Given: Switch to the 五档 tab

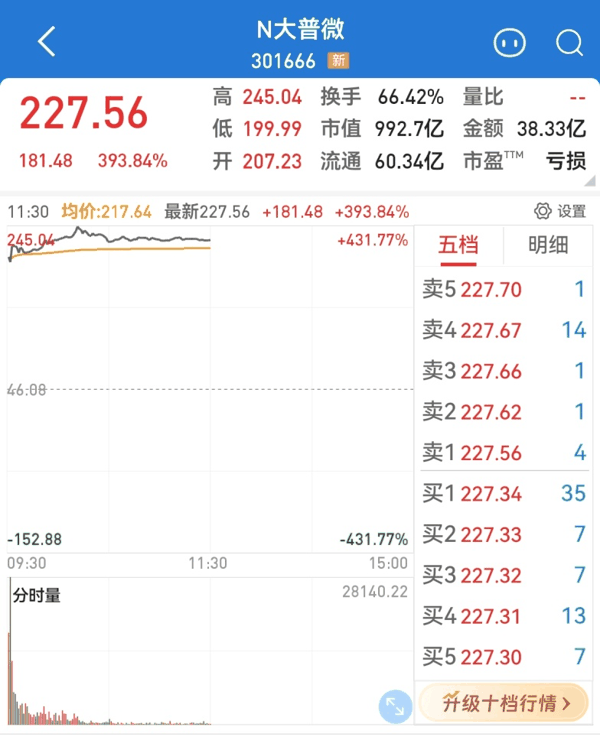Looking at the screenshot, I should click(459, 246).
